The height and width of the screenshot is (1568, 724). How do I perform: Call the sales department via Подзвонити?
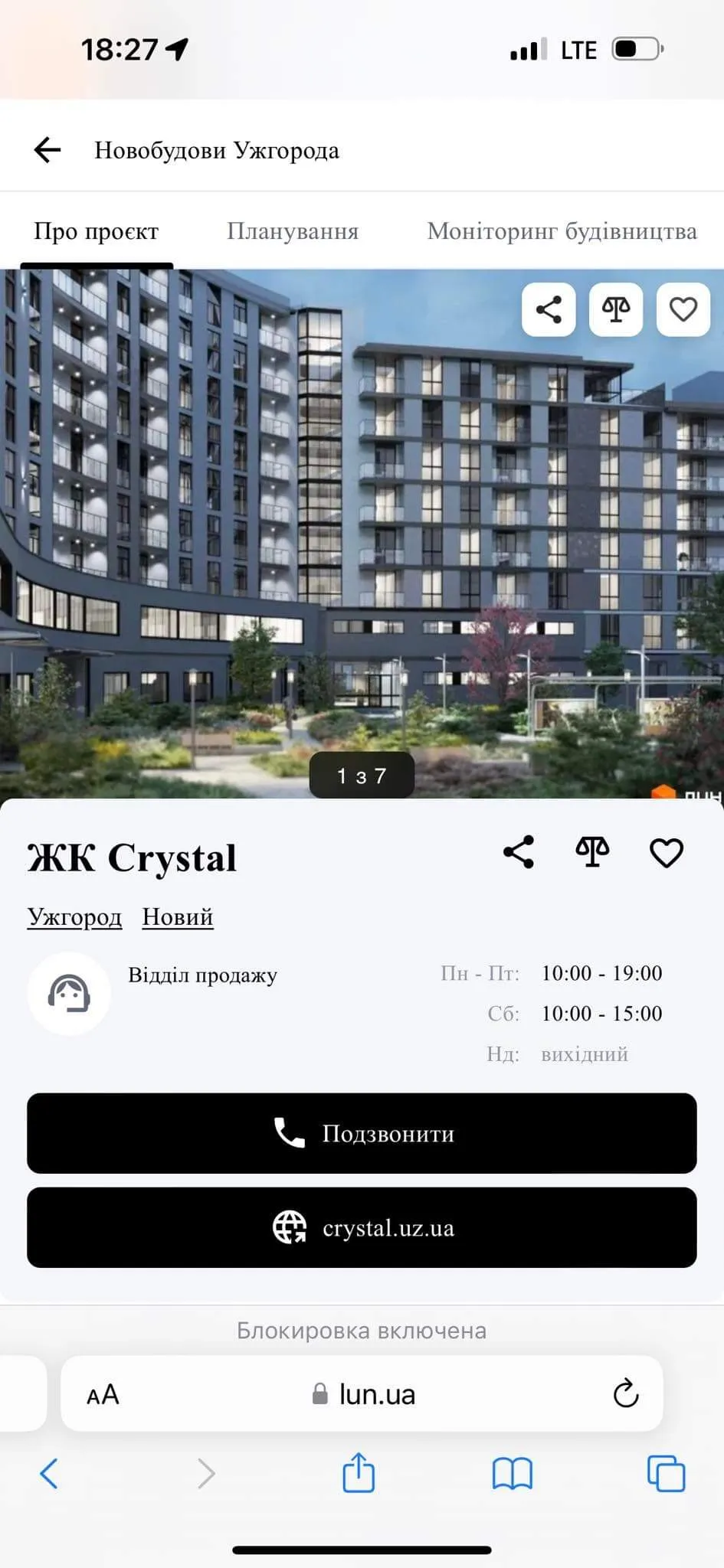click(x=362, y=1133)
